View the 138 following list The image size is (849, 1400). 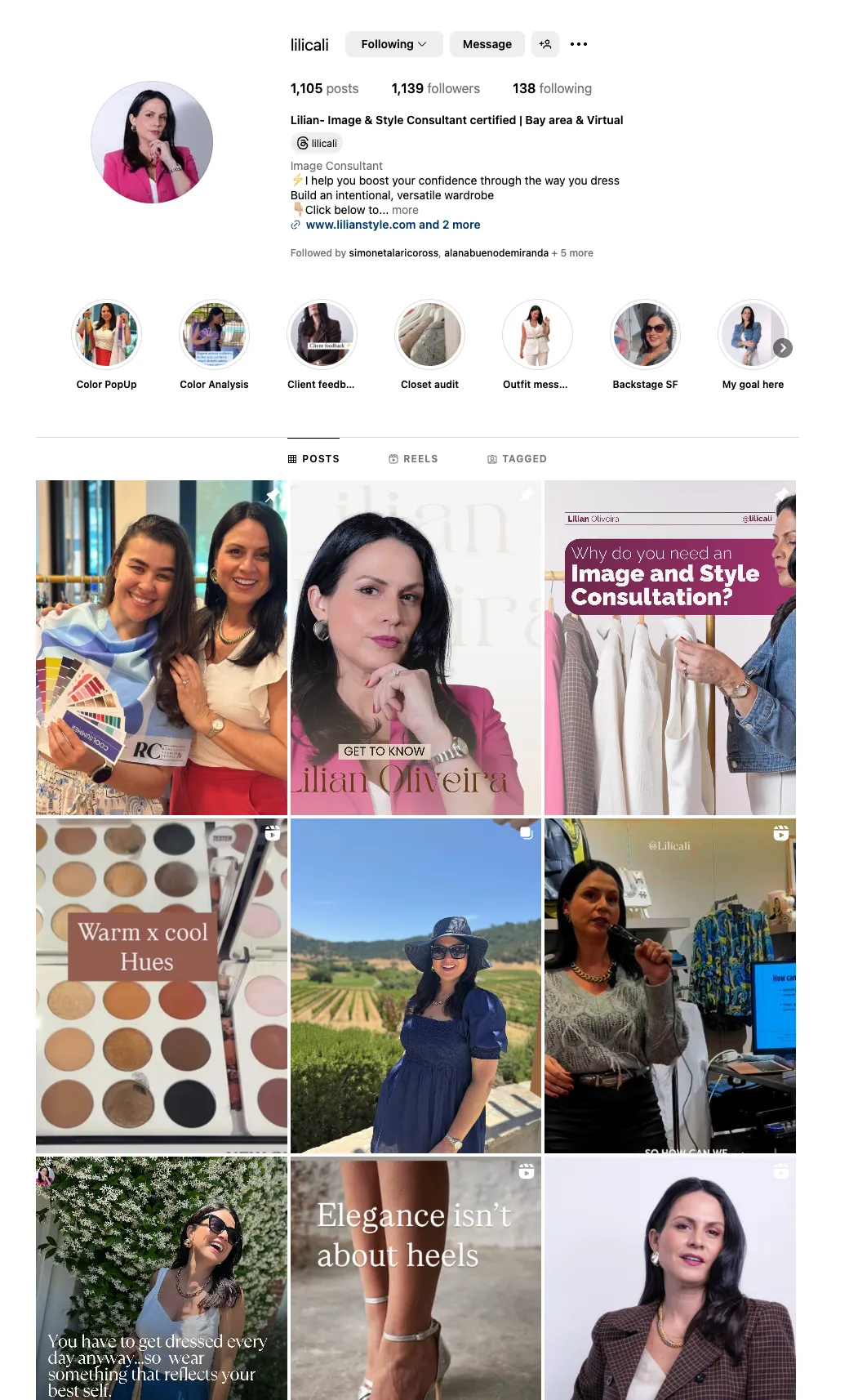[552, 88]
